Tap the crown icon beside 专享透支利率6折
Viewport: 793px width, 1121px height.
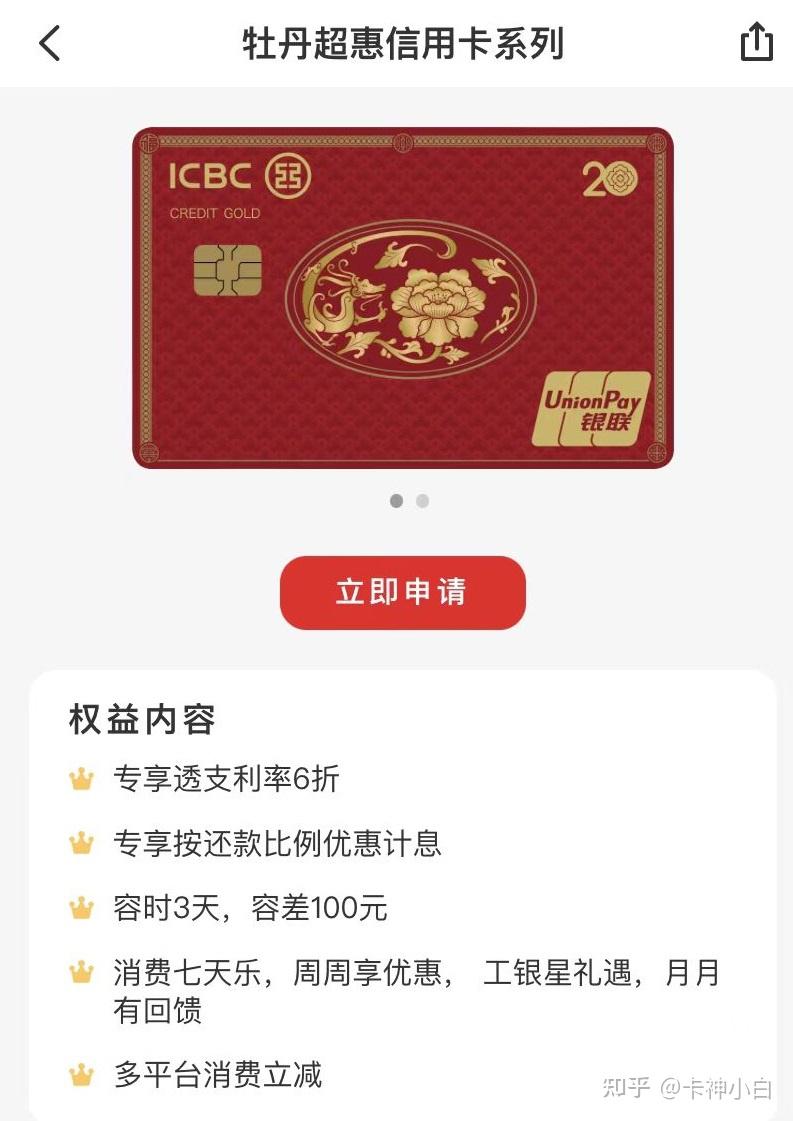(x=80, y=777)
